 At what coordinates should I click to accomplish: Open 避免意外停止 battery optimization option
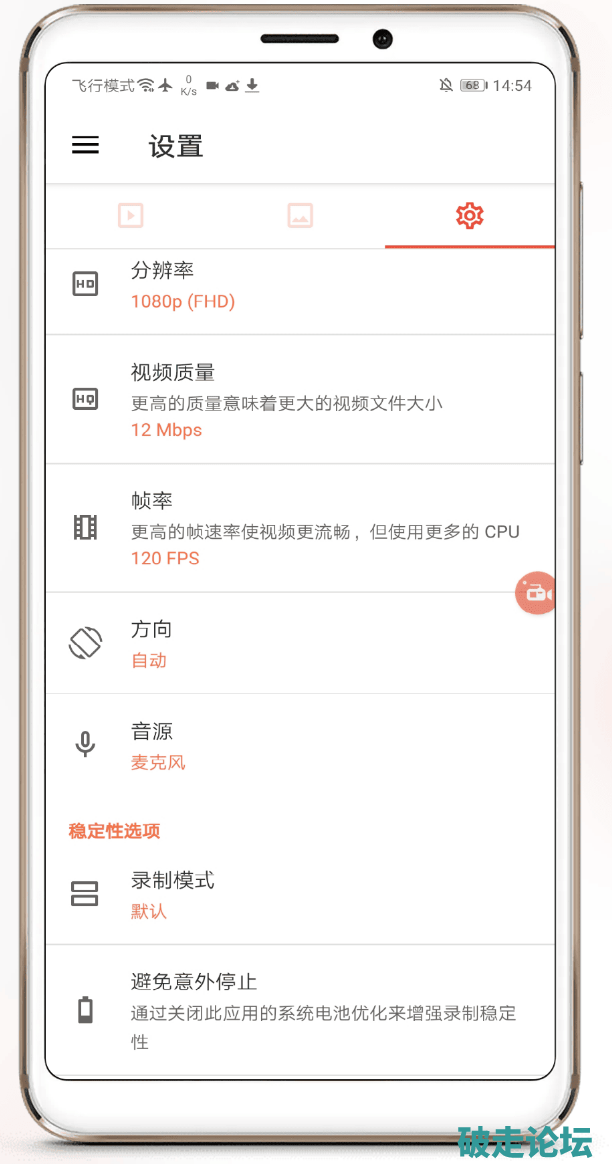300,1010
